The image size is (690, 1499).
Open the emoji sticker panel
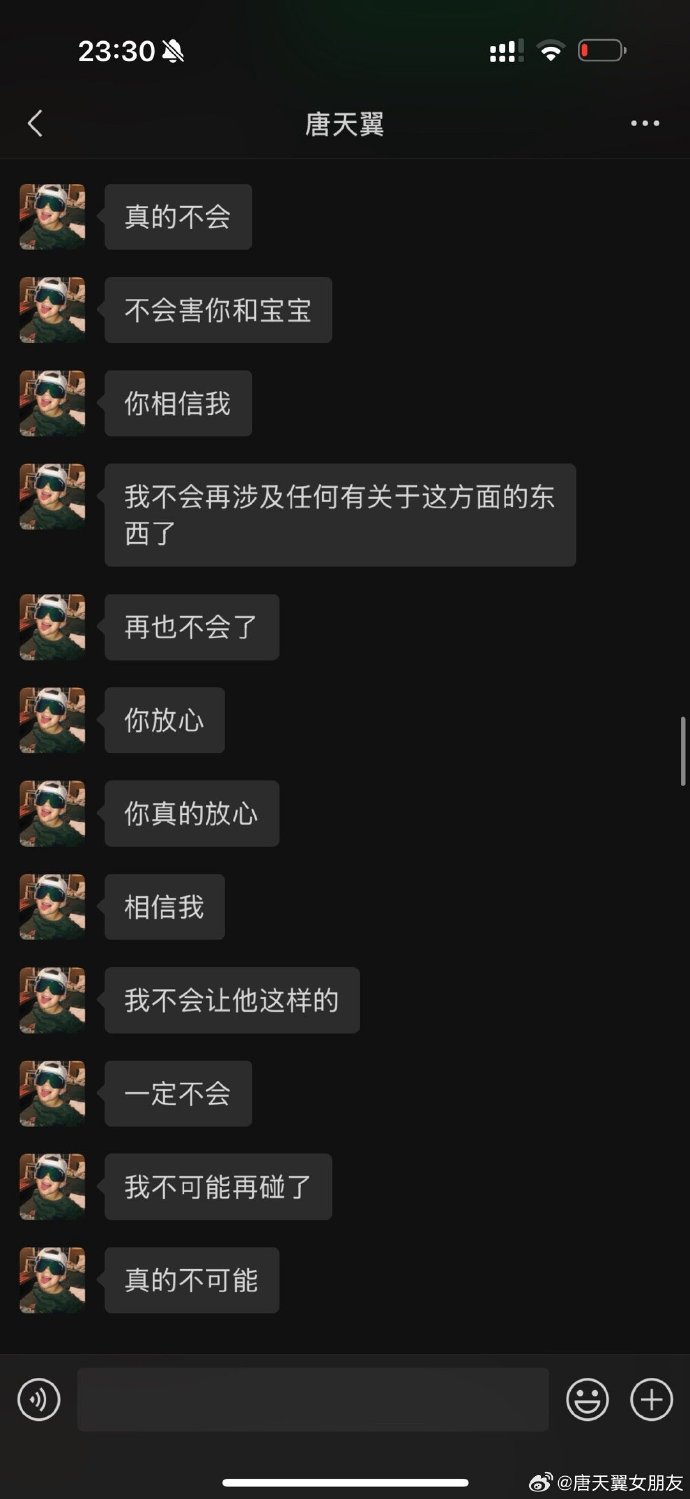[x=587, y=1399]
